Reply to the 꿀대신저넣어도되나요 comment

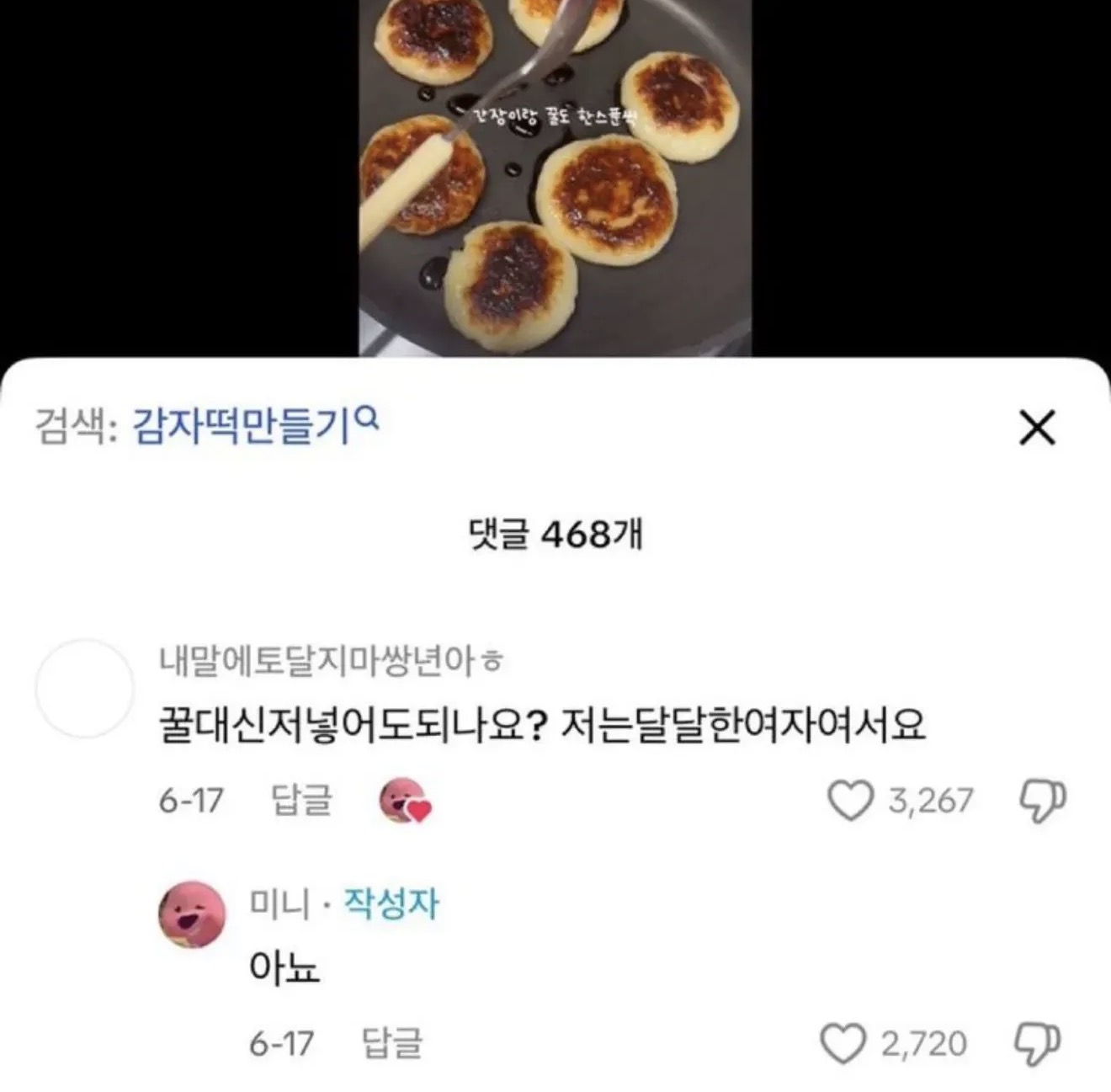pyautogui.click(x=301, y=800)
